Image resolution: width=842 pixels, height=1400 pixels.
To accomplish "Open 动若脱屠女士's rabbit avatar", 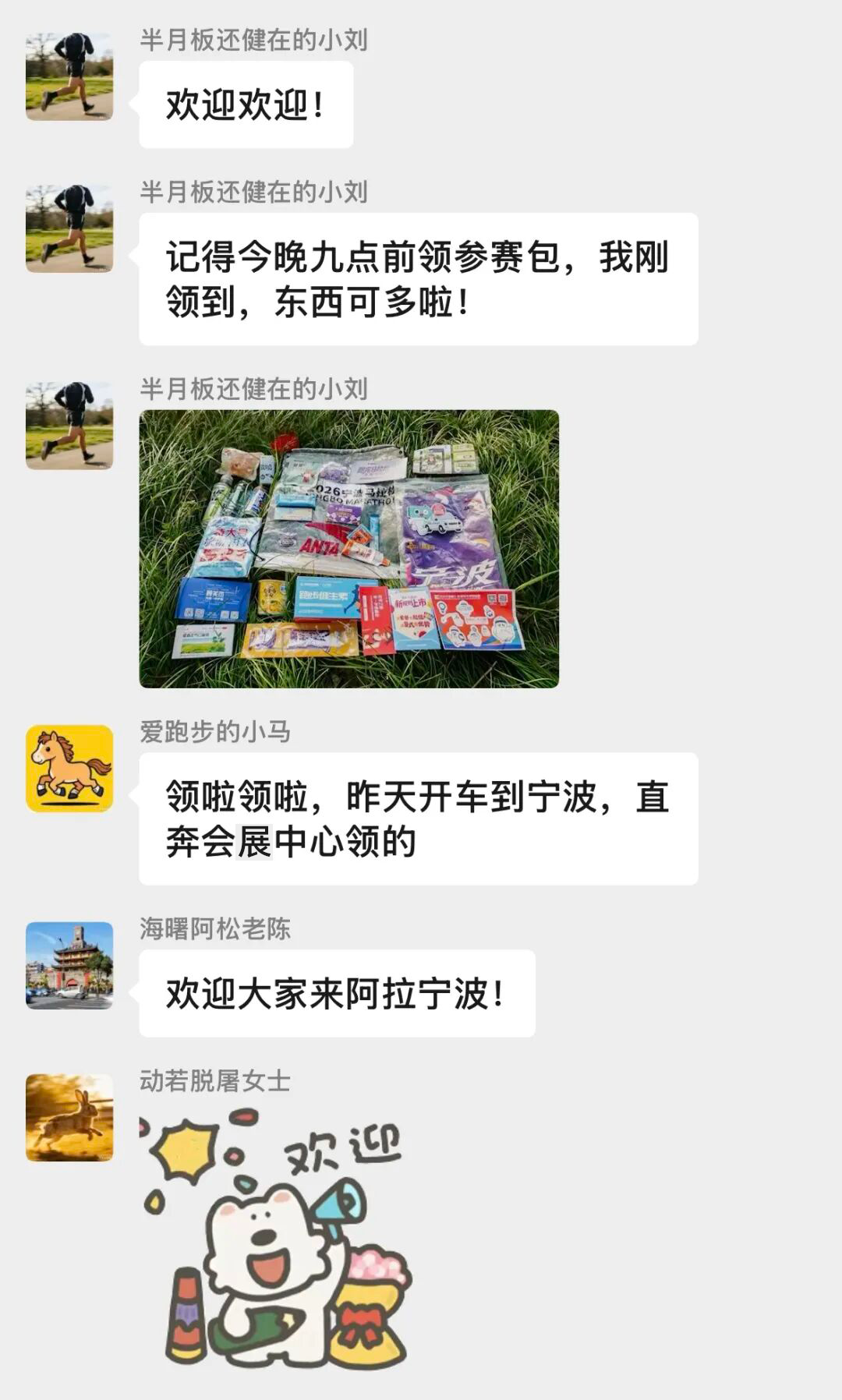I will coord(69,1117).
